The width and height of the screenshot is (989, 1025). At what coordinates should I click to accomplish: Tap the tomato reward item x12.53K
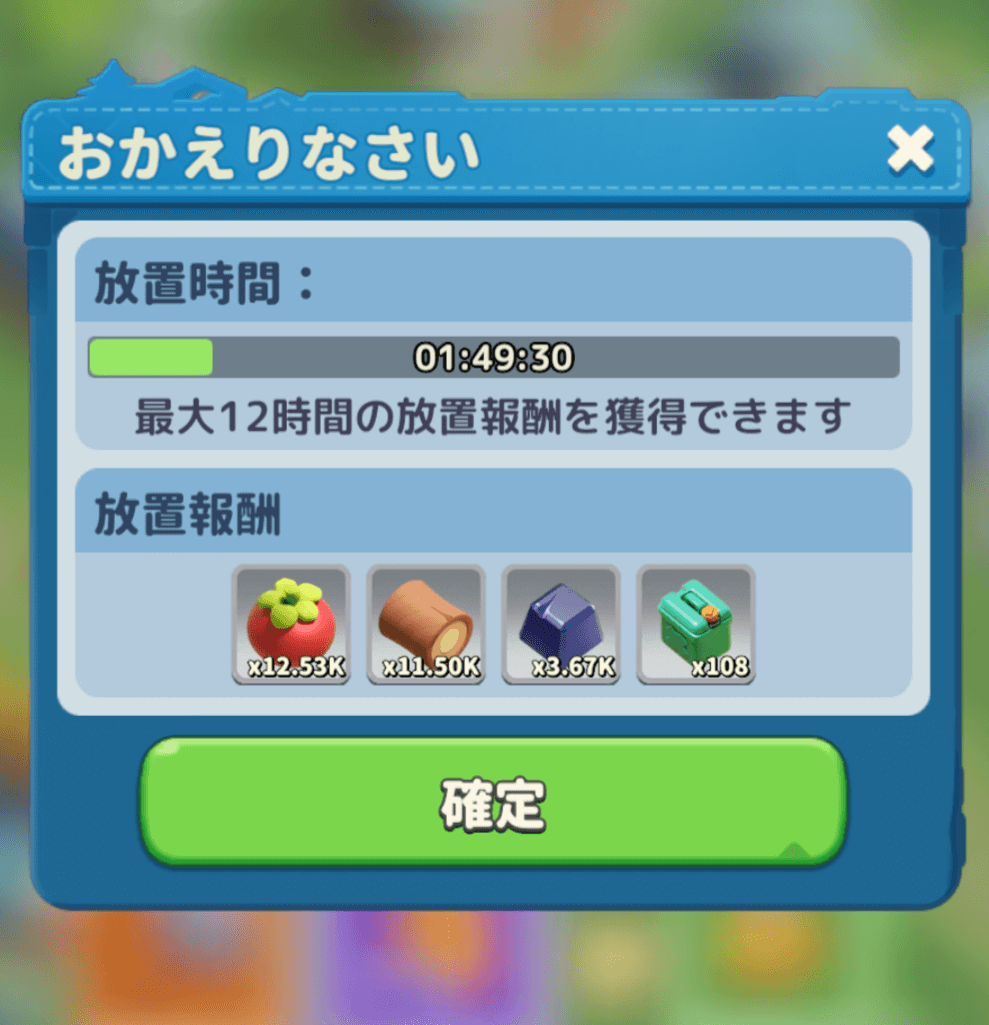tap(291, 624)
